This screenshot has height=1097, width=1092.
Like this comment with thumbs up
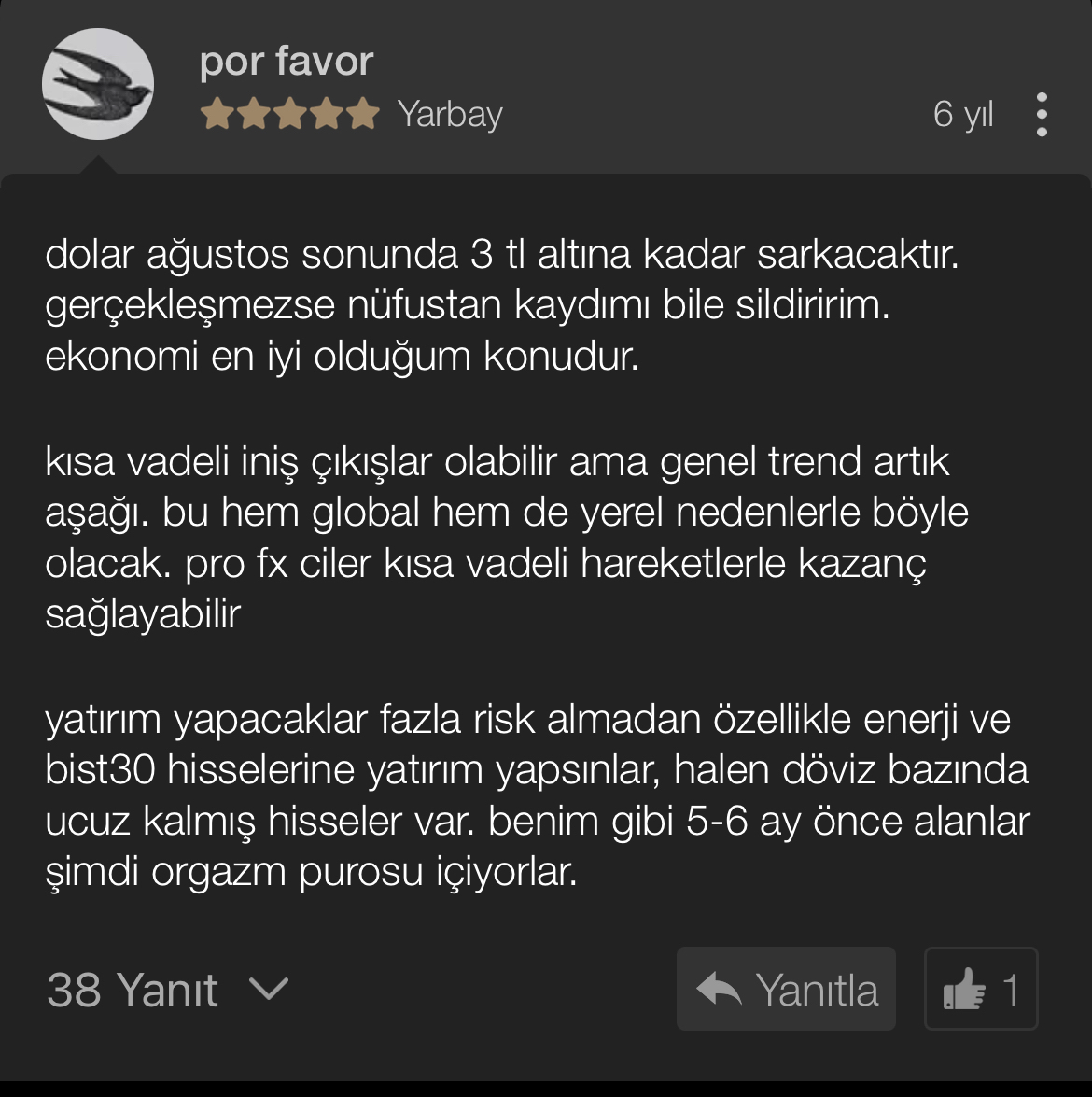[980, 990]
